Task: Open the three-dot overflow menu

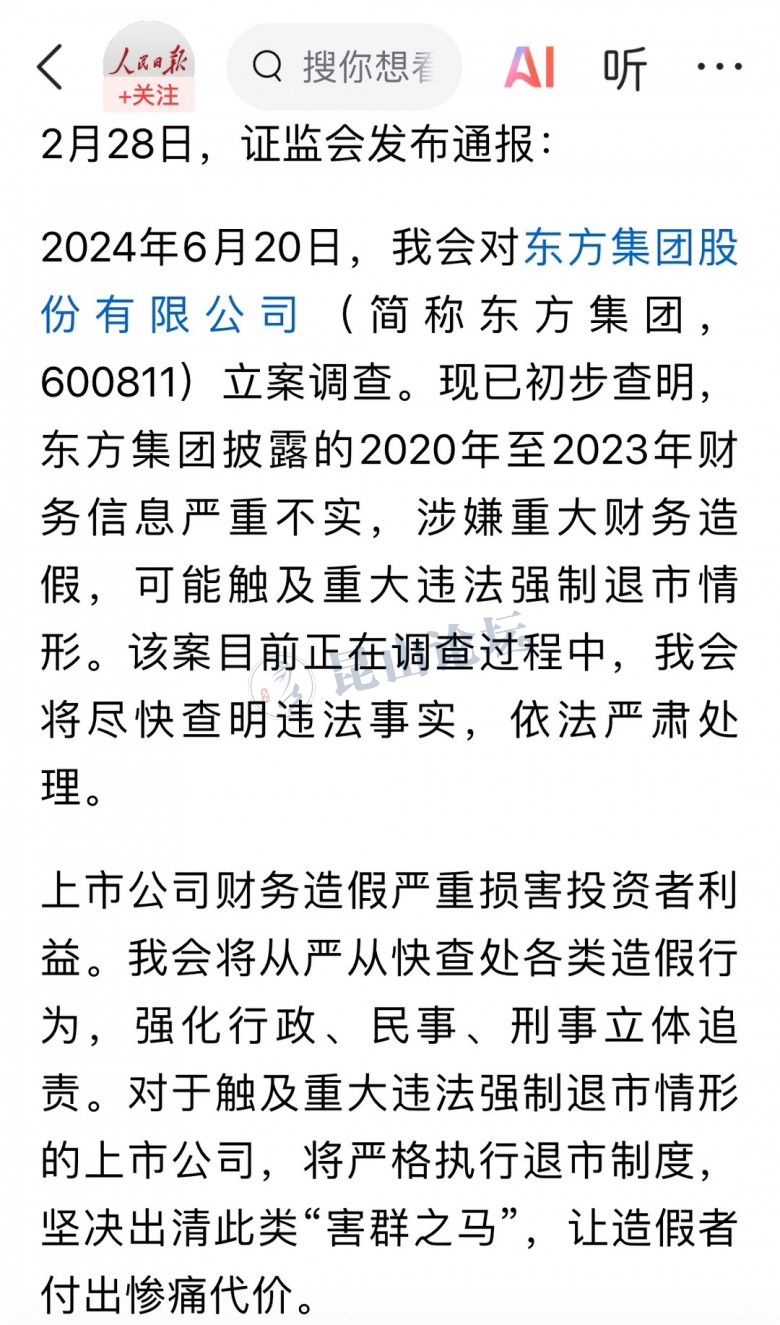Action: point(719,67)
